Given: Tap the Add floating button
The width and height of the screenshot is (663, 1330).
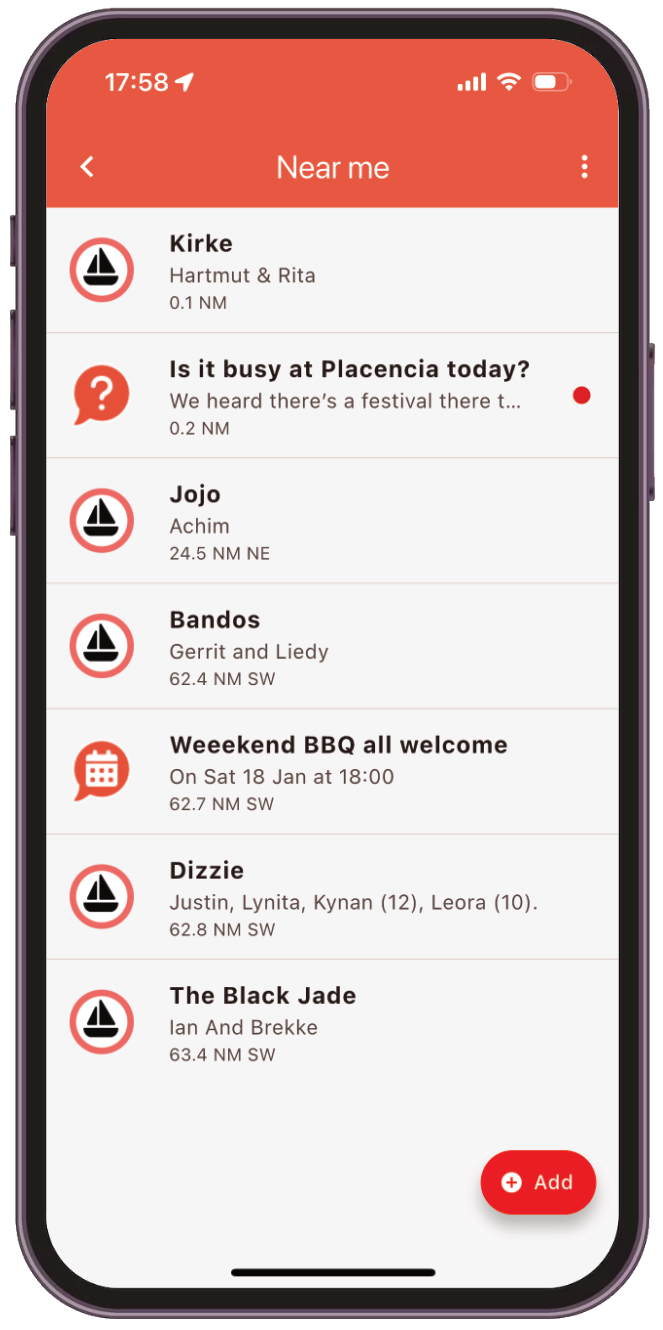Looking at the screenshot, I should pyautogui.click(x=538, y=1182).
